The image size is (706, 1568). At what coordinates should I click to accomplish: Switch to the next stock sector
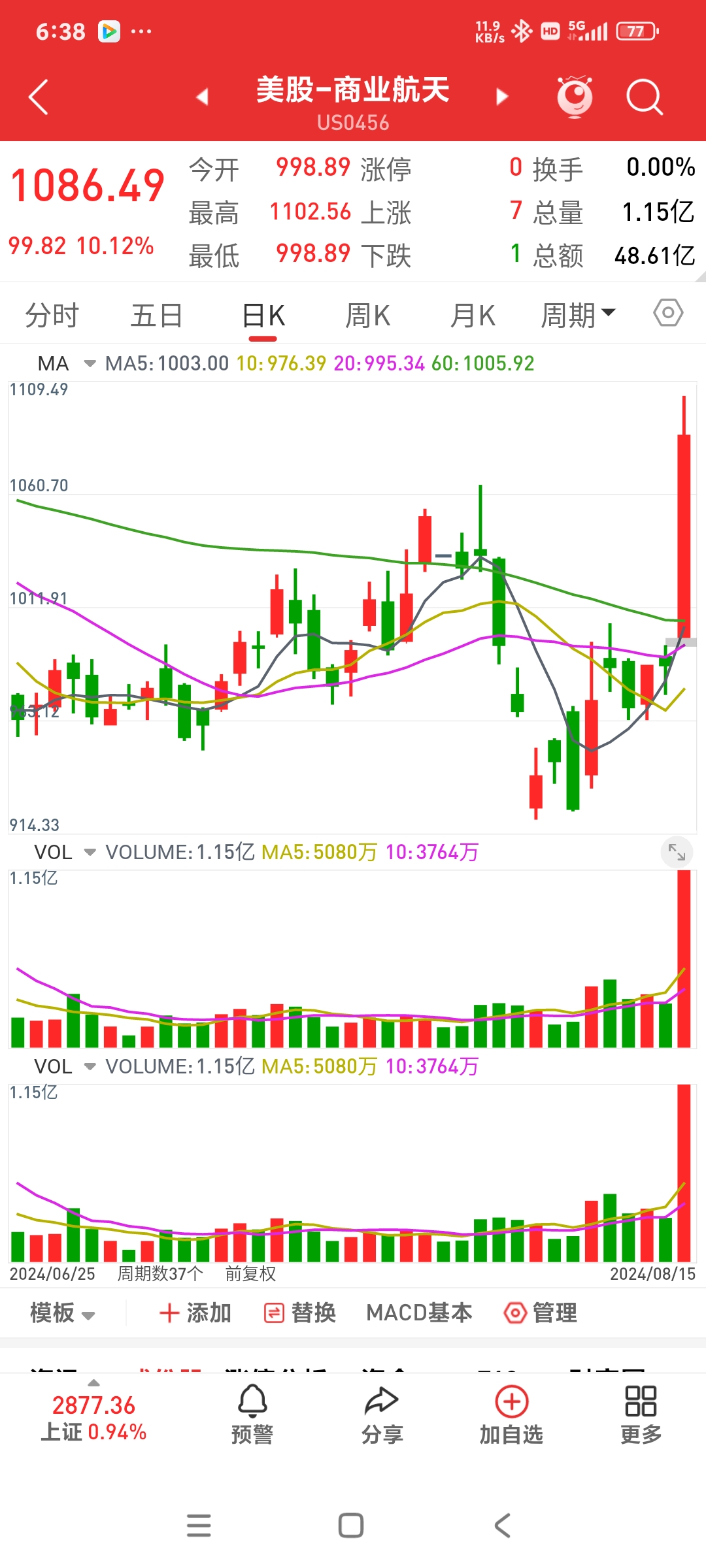coord(502,97)
